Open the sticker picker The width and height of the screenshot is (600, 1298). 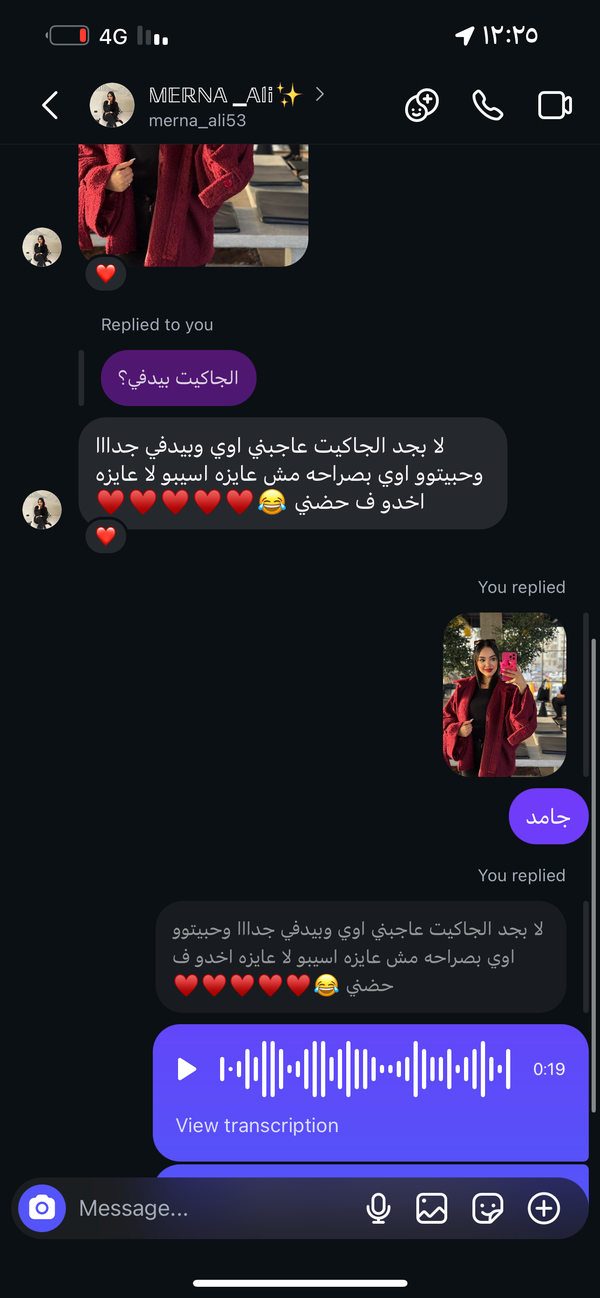click(x=488, y=1208)
